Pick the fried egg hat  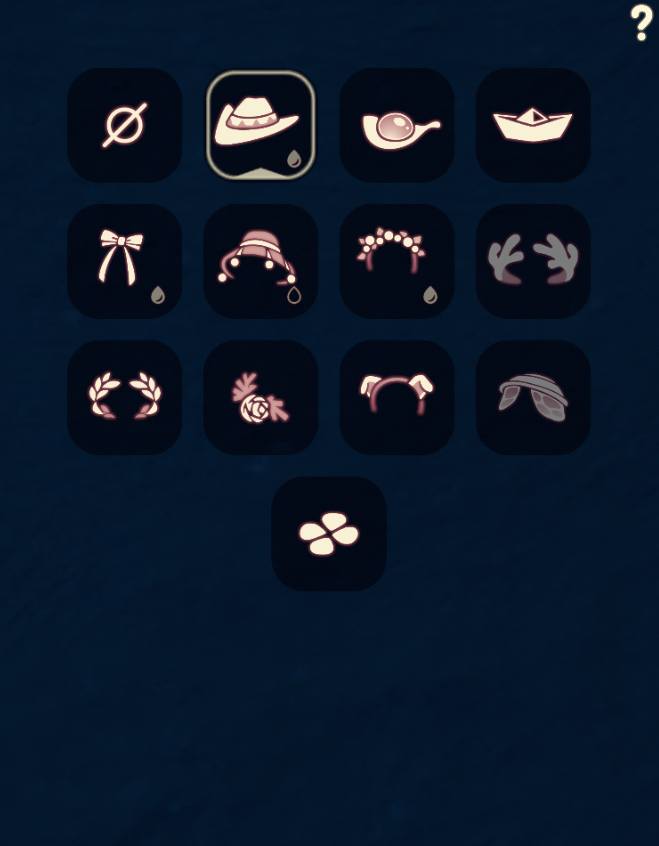397,125
